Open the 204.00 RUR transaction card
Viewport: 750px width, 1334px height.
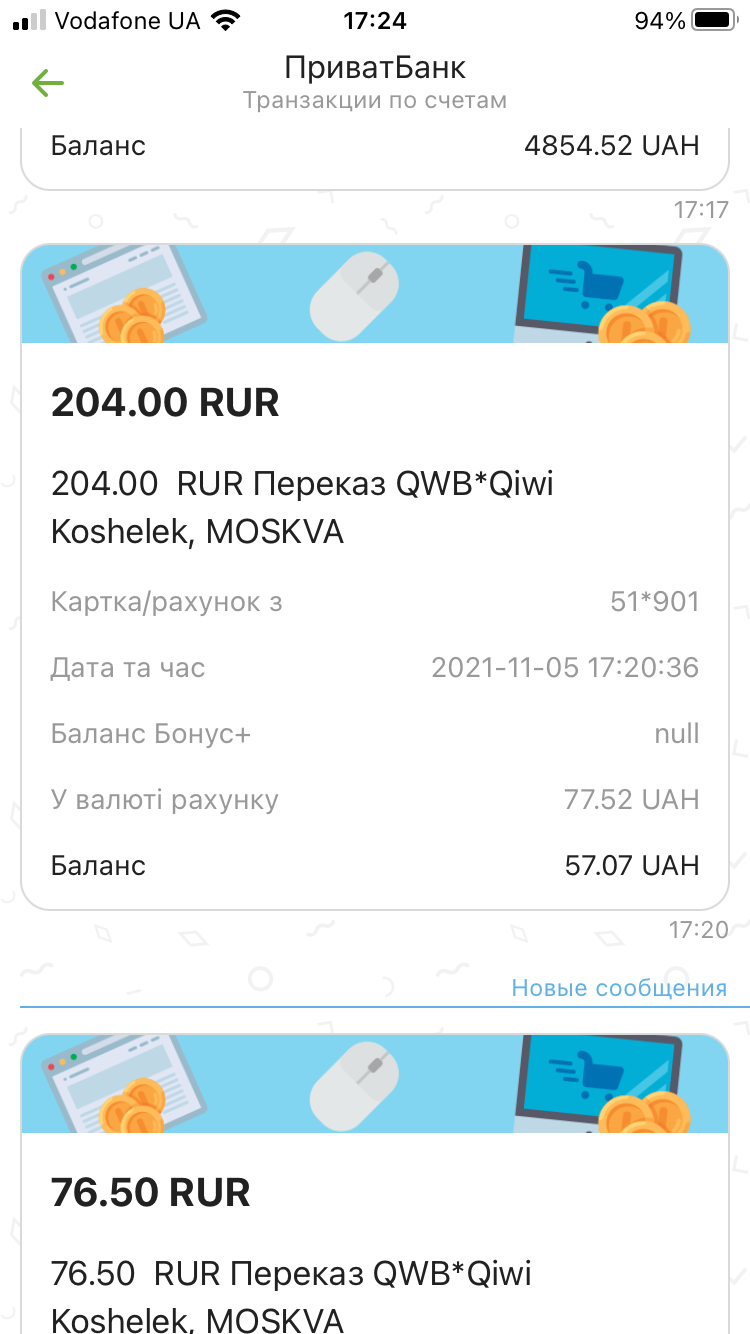[374, 576]
